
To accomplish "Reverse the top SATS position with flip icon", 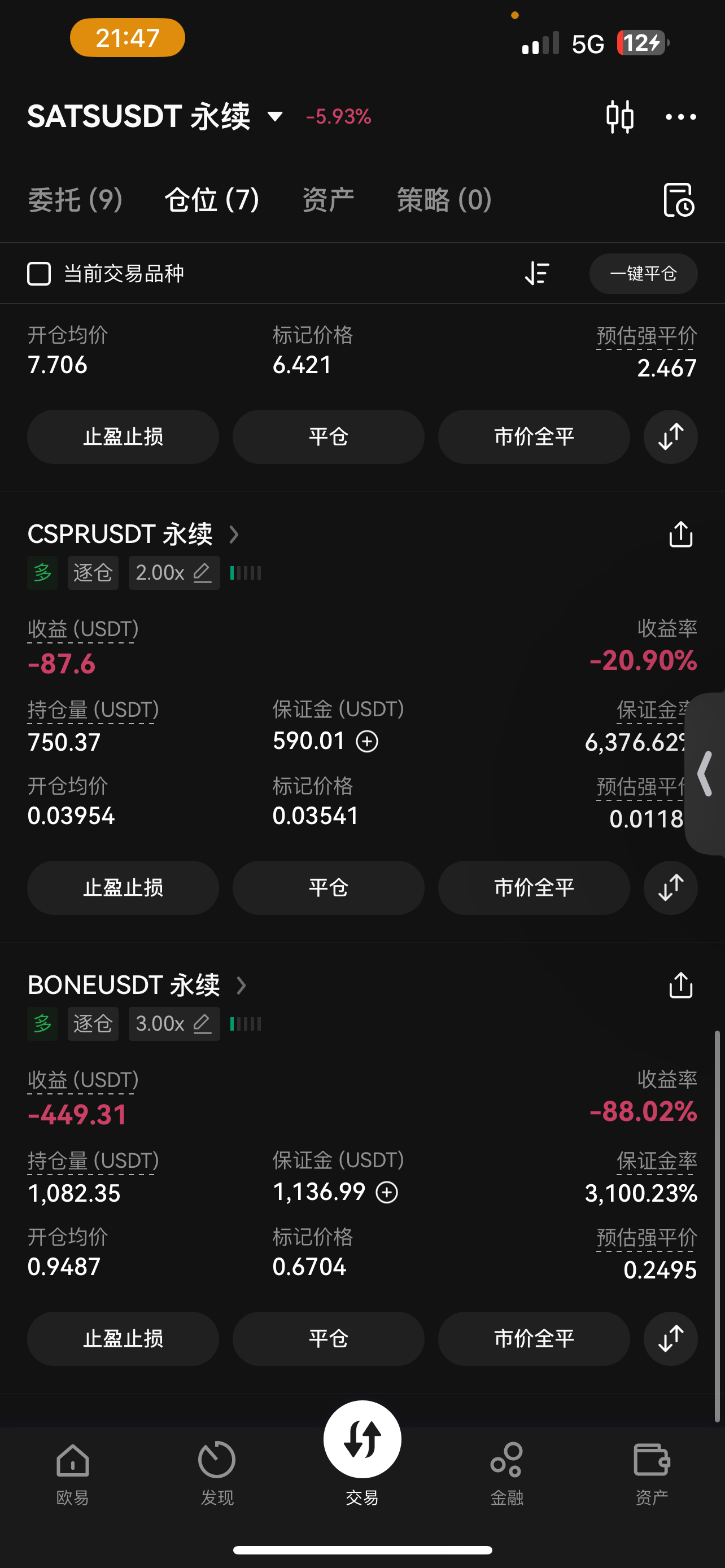I will (670, 436).
